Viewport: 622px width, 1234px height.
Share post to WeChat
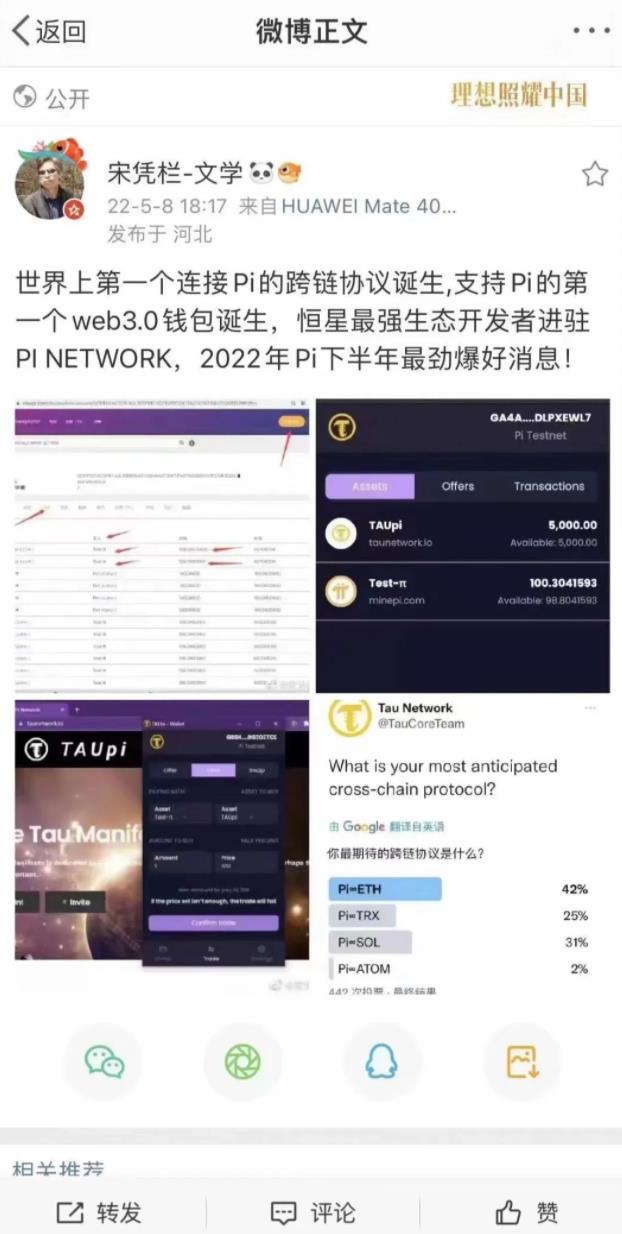(x=104, y=1061)
